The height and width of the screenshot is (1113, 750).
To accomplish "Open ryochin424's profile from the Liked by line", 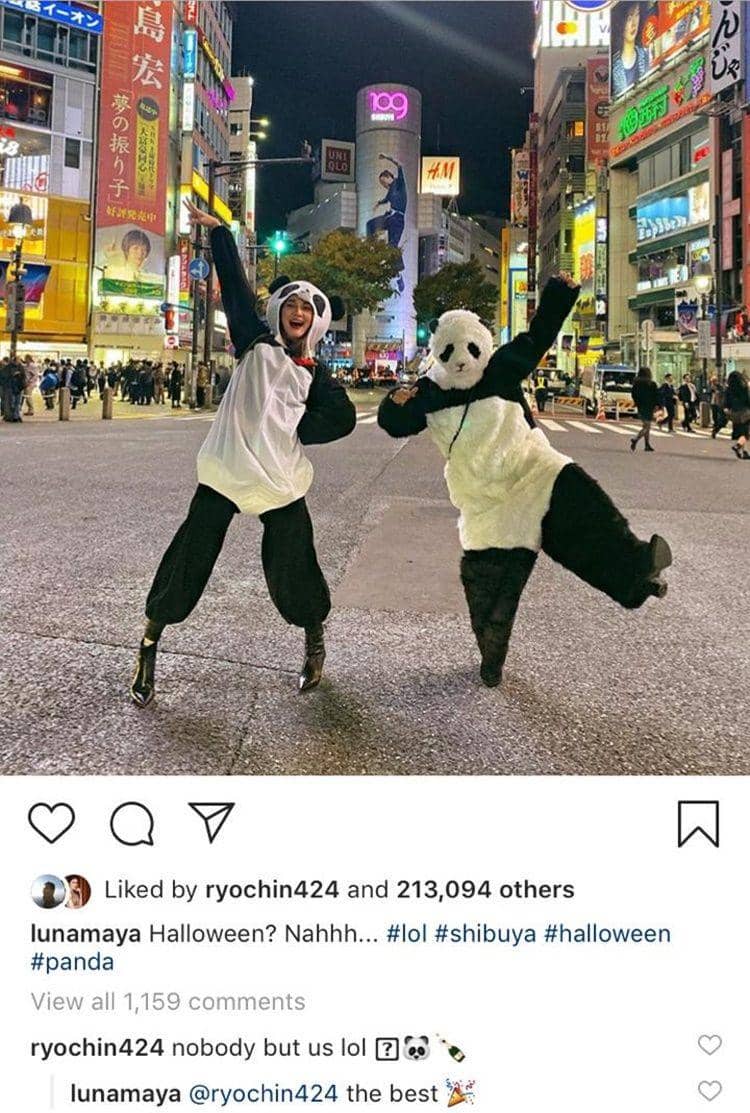I will pos(271,889).
